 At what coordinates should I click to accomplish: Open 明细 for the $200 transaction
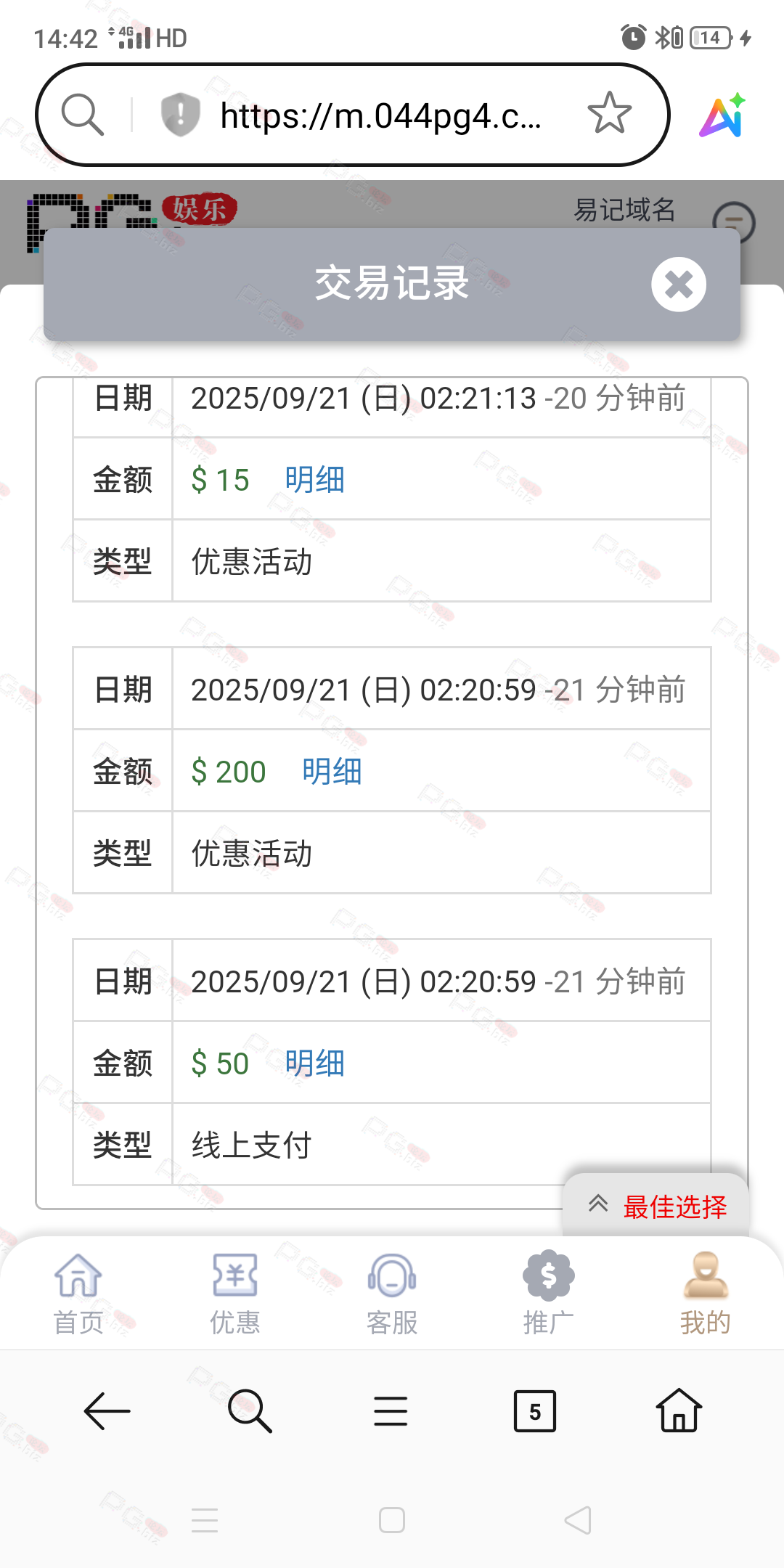pyautogui.click(x=332, y=772)
